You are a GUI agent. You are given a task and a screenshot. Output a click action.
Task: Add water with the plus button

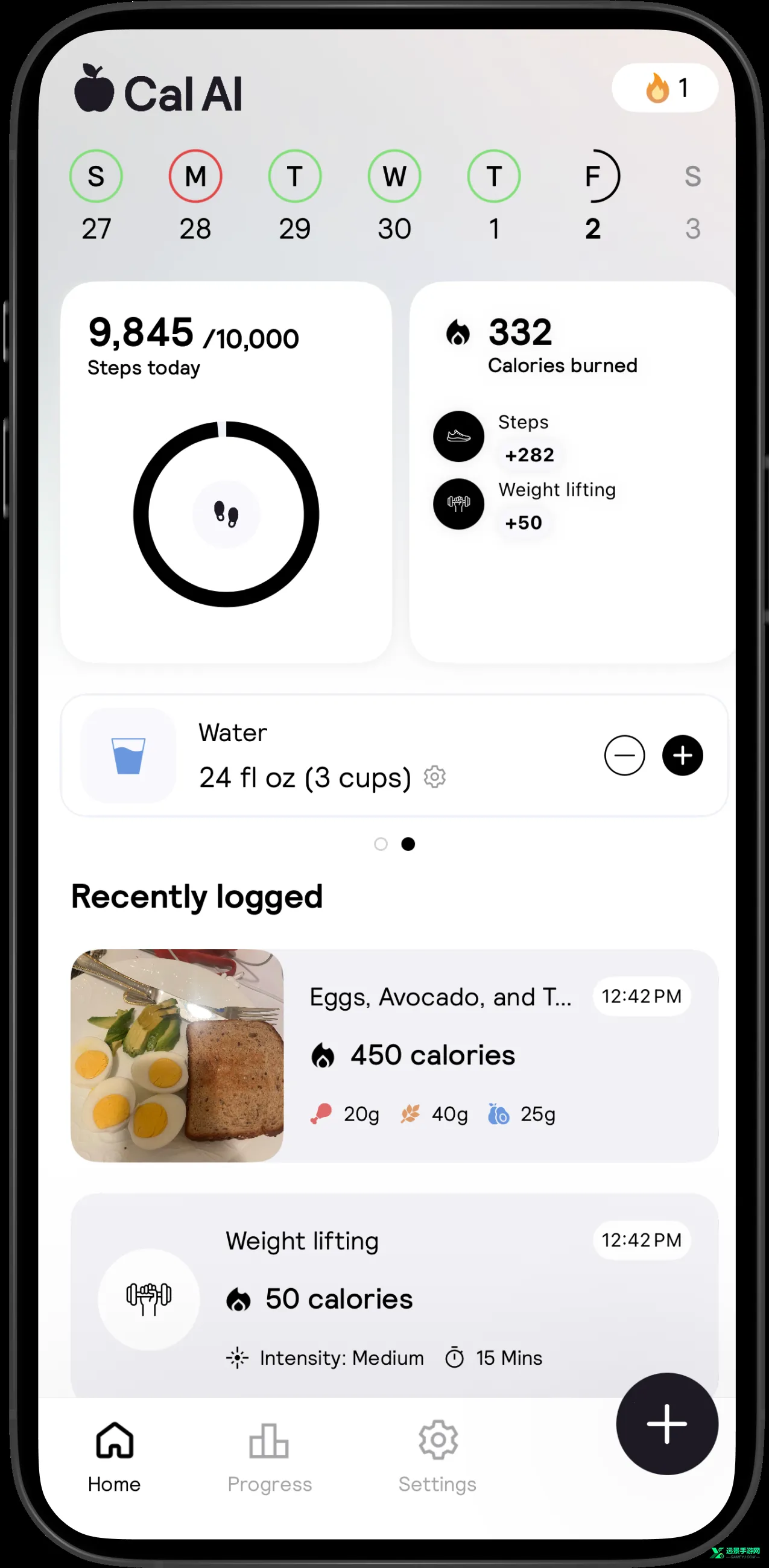(682, 756)
